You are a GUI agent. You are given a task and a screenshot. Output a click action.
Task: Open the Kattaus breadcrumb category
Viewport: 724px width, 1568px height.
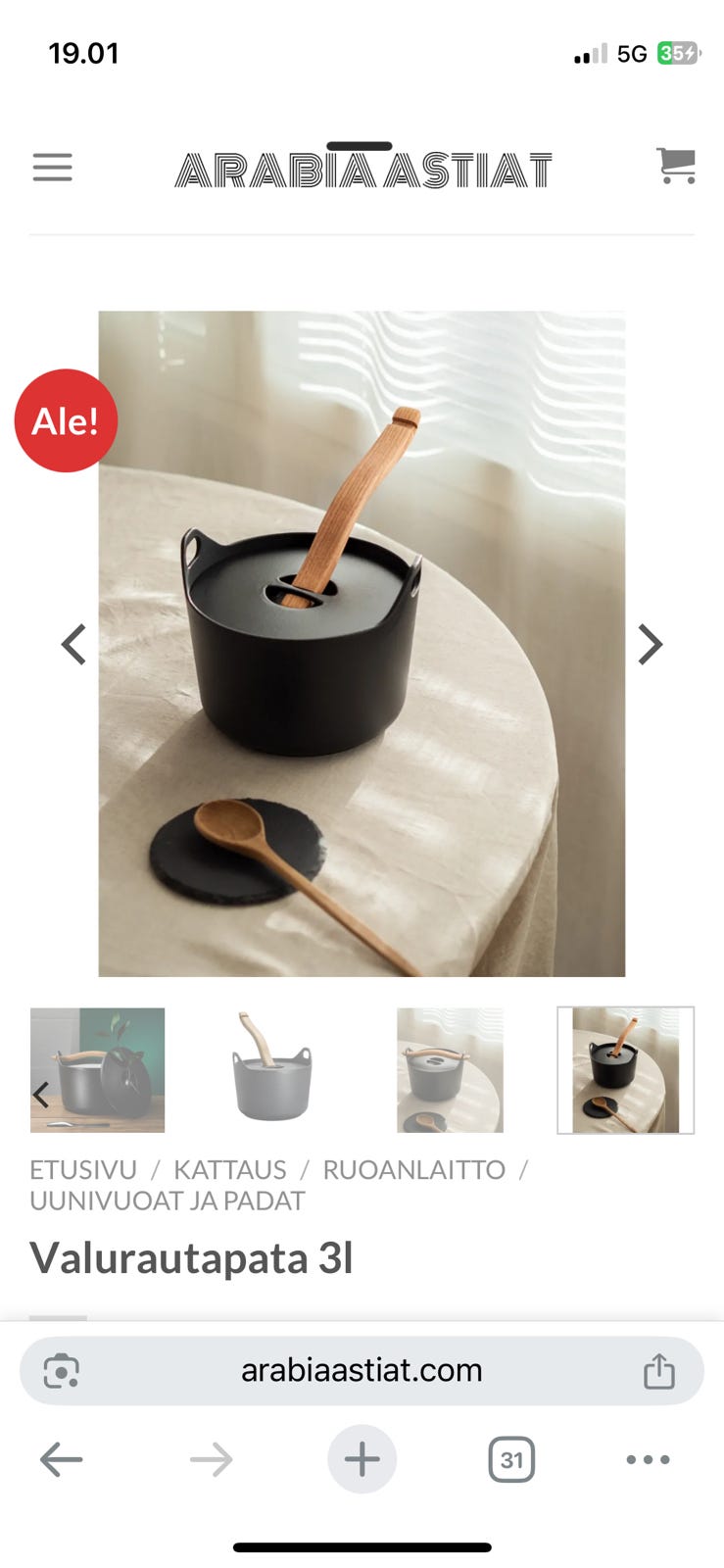coord(230,1169)
